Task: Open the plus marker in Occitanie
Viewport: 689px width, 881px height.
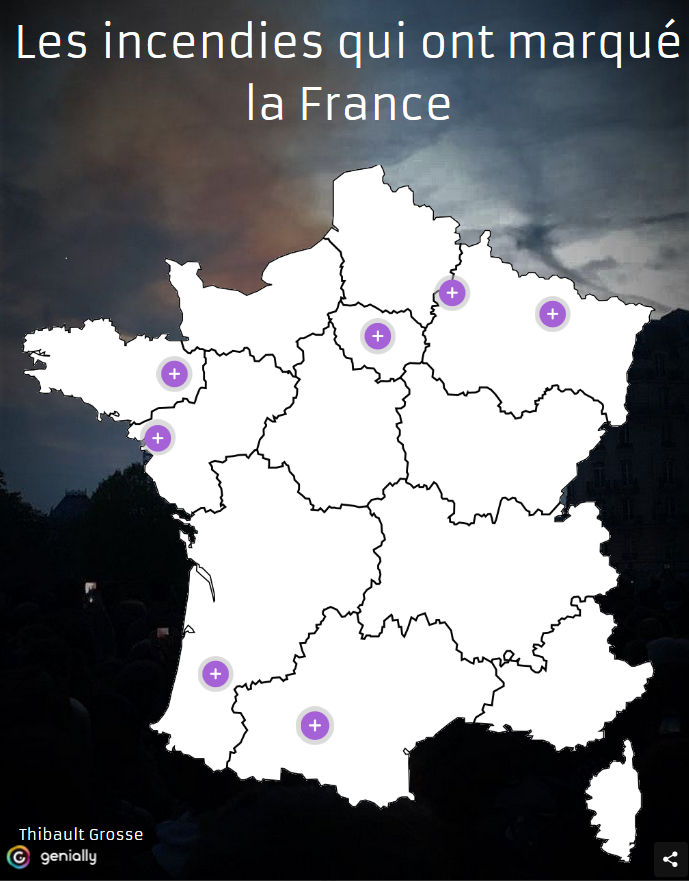Action: pyautogui.click(x=315, y=724)
